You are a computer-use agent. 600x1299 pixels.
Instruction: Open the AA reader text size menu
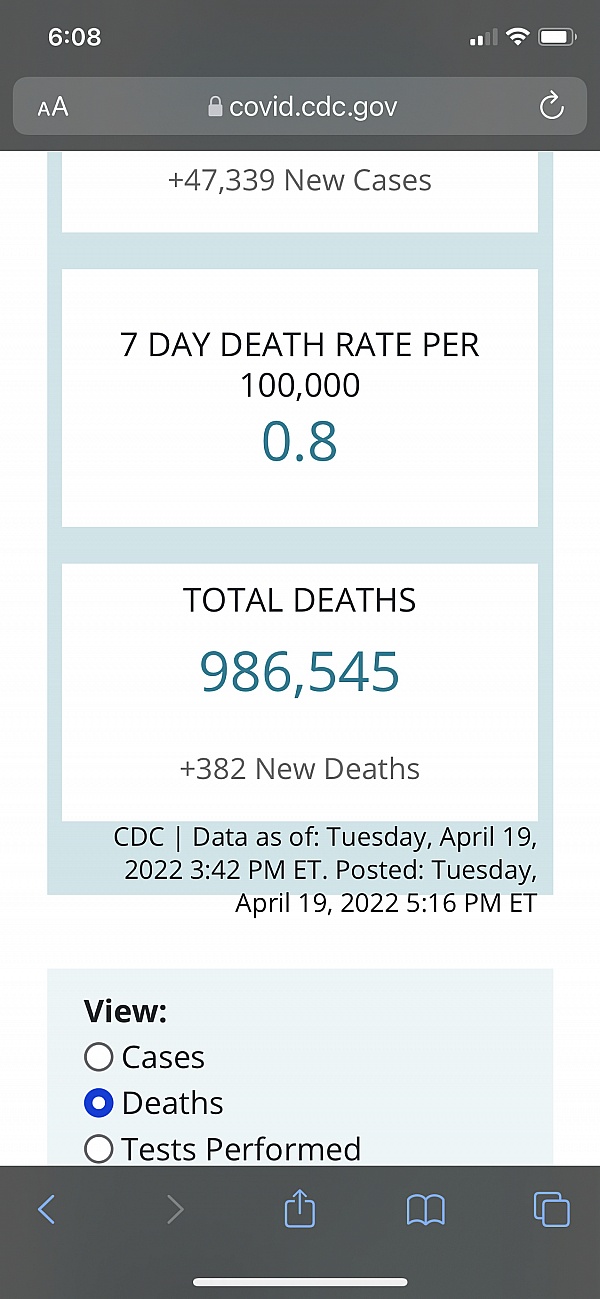(53, 107)
